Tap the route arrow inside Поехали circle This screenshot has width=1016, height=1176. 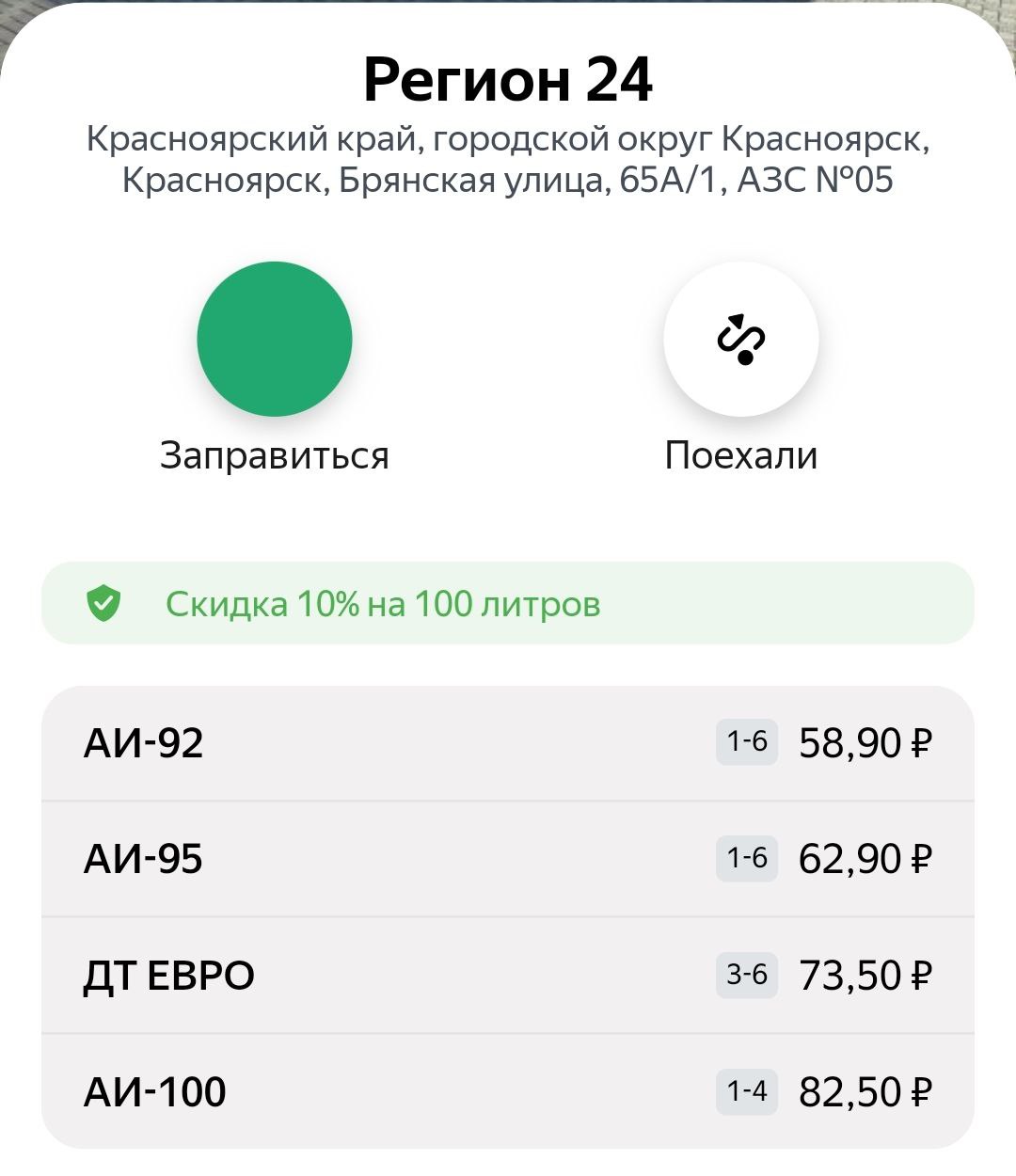pos(742,338)
